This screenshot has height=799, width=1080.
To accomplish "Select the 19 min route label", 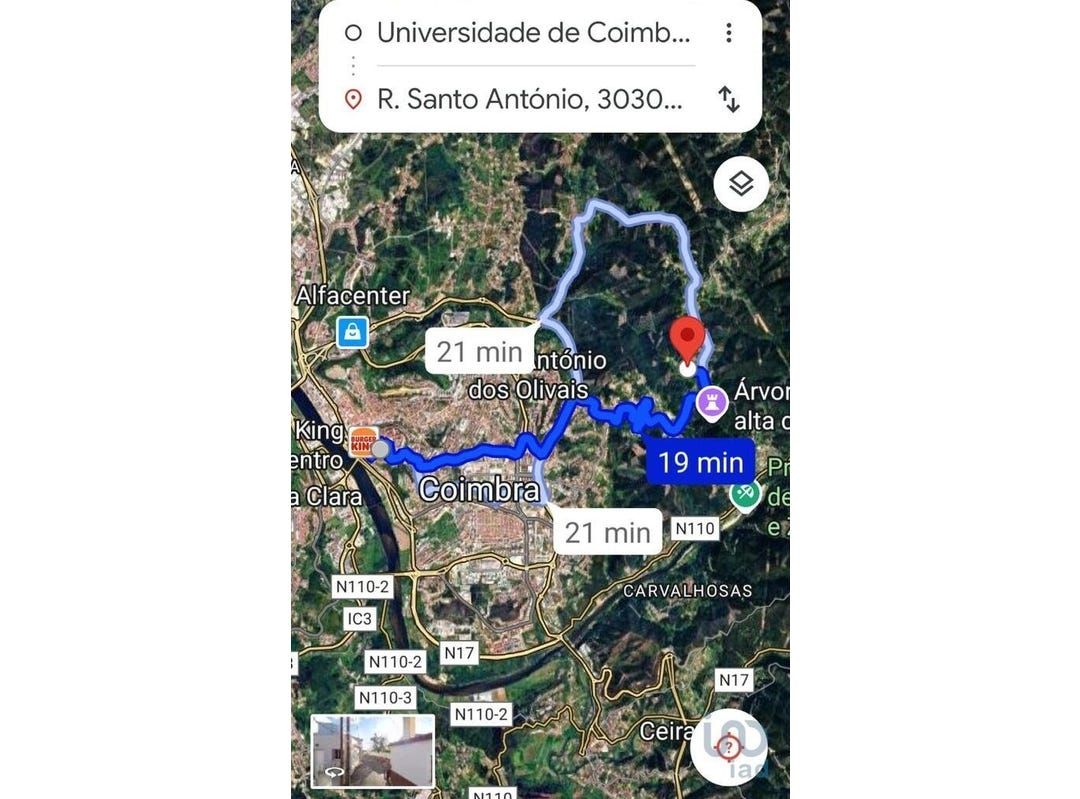I will click(x=700, y=461).
